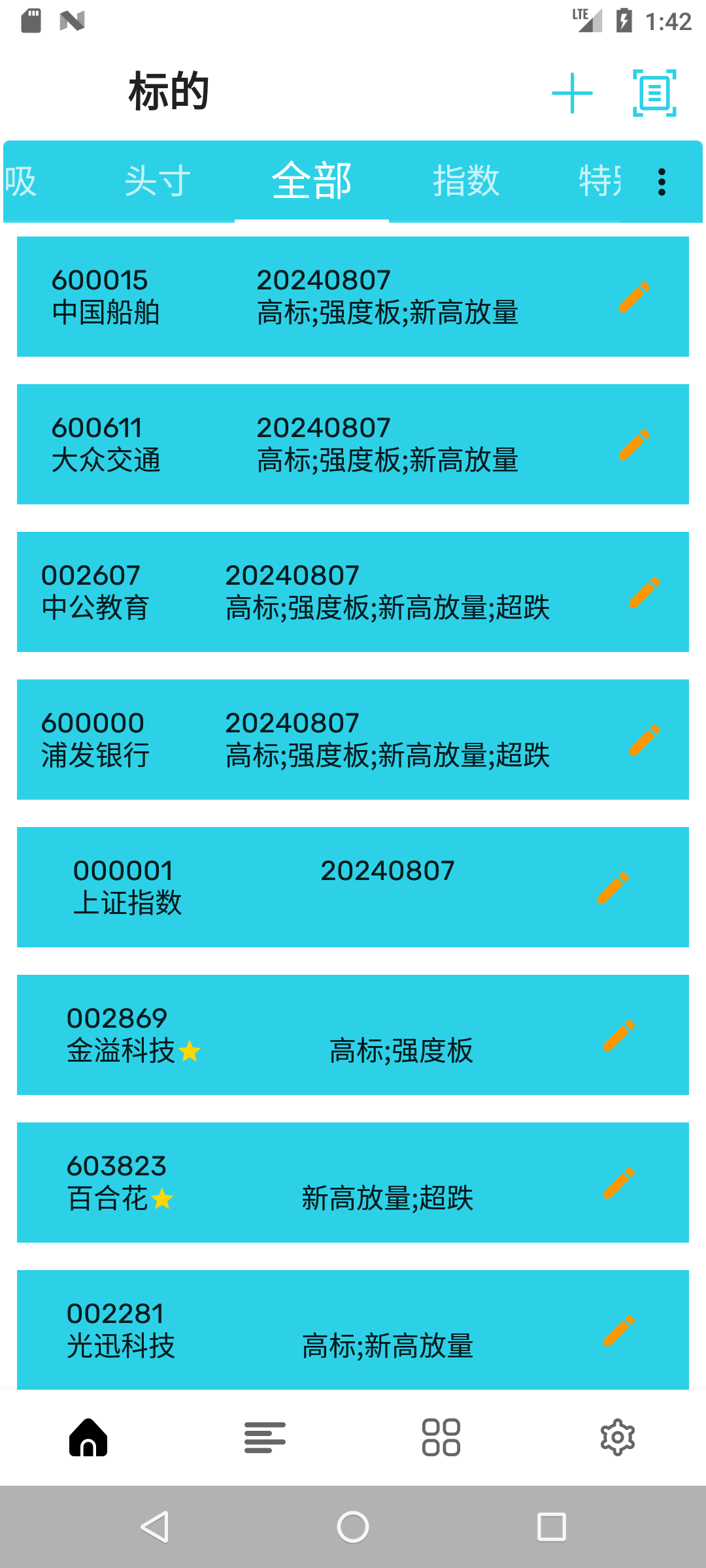Switch to the 头寸 tab
This screenshot has height=1568, width=706.
(158, 181)
